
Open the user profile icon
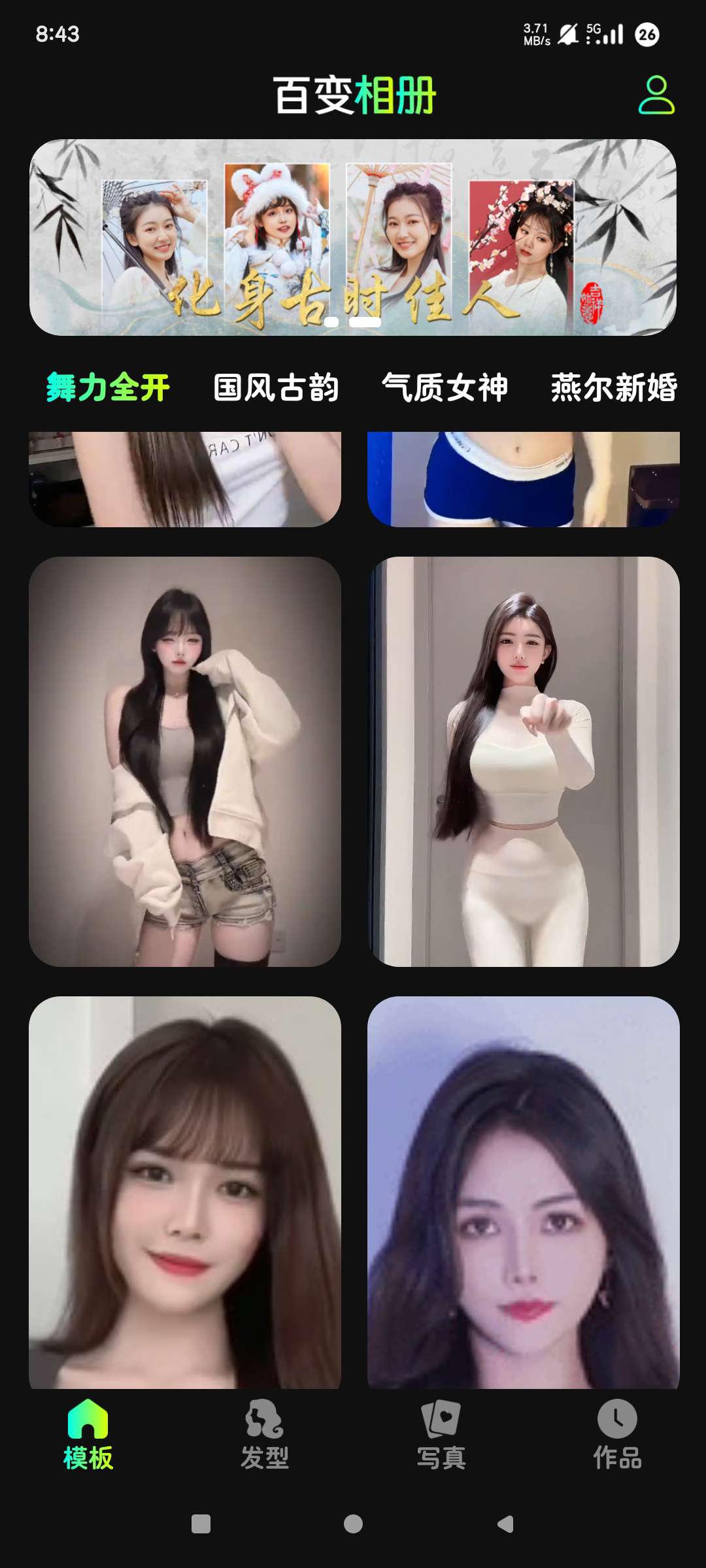tap(656, 95)
